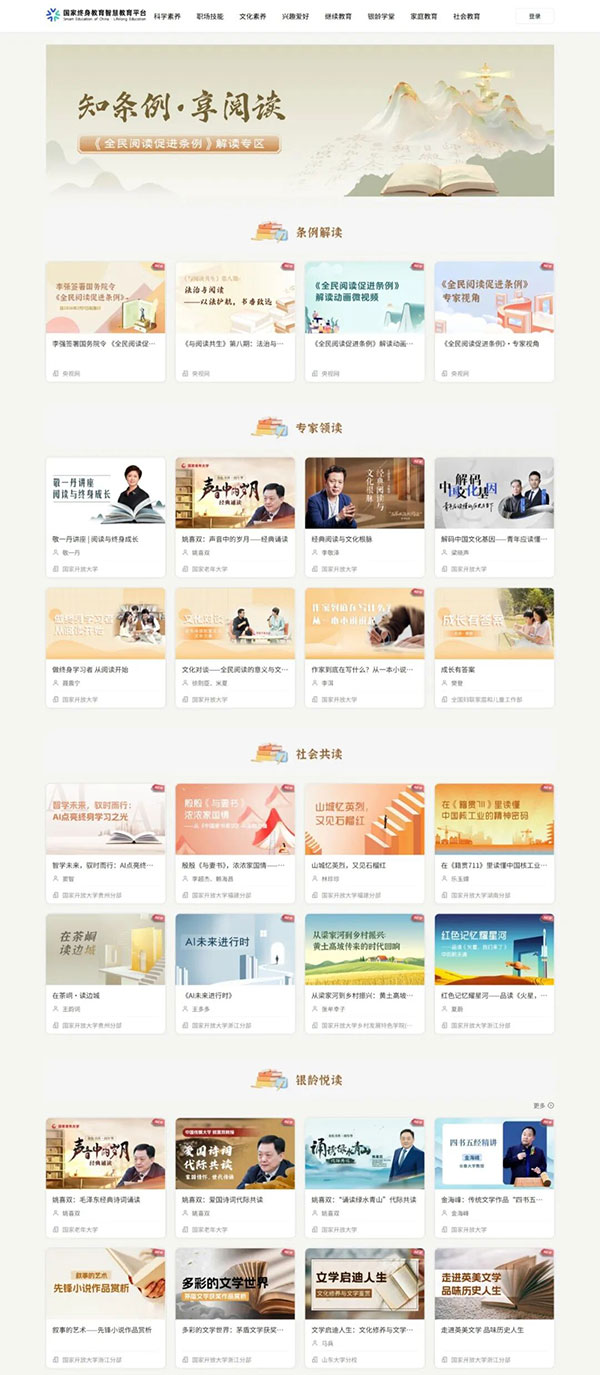Image resolution: width=600 pixels, height=1375 pixels.
Task: Open 金海峰 传统文学作品四书五经 card
Action: (x=494, y=1170)
